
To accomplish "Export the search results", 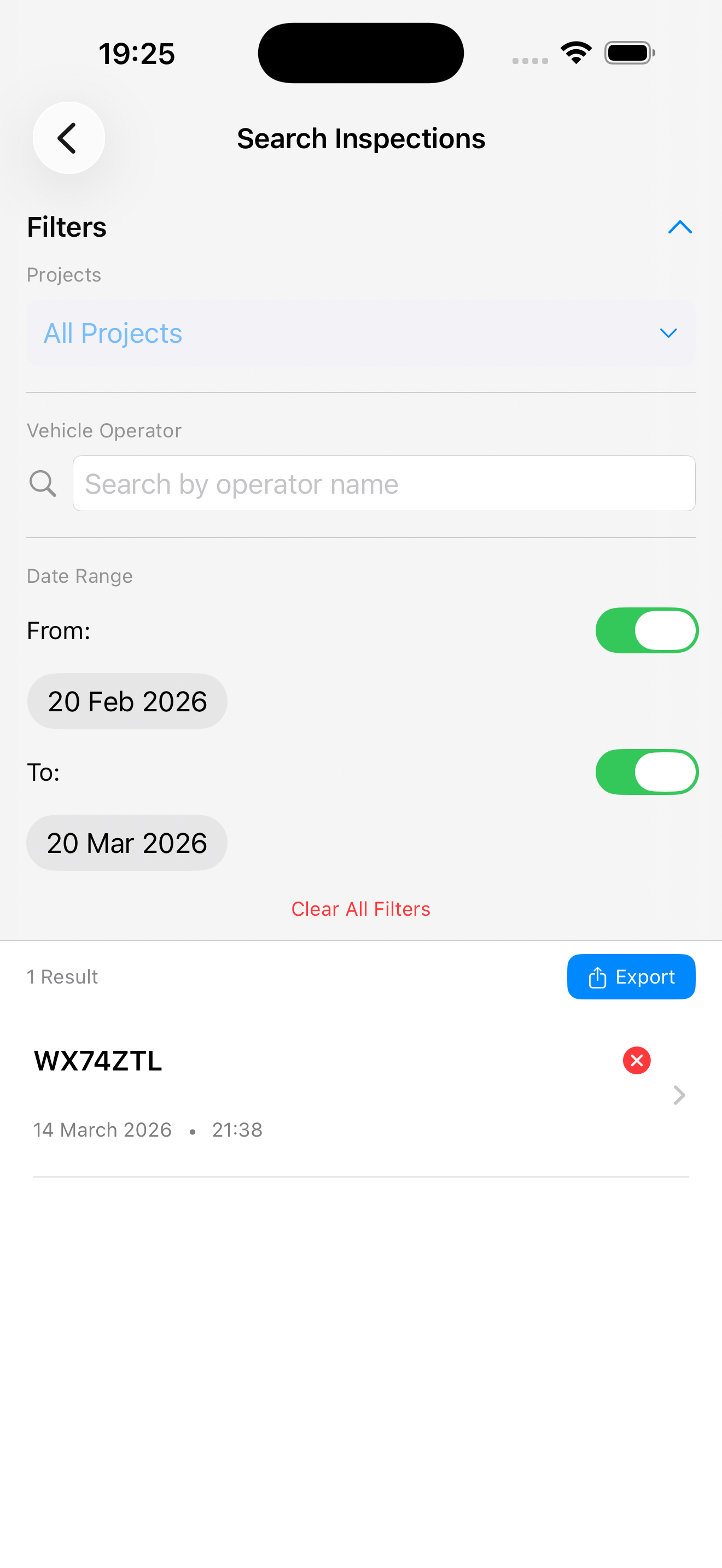I will pyautogui.click(x=631, y=976).
